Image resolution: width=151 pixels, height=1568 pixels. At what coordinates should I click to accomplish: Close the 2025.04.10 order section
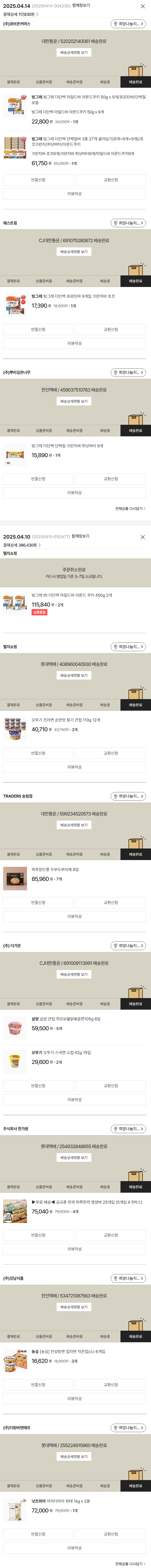(143, 537)
